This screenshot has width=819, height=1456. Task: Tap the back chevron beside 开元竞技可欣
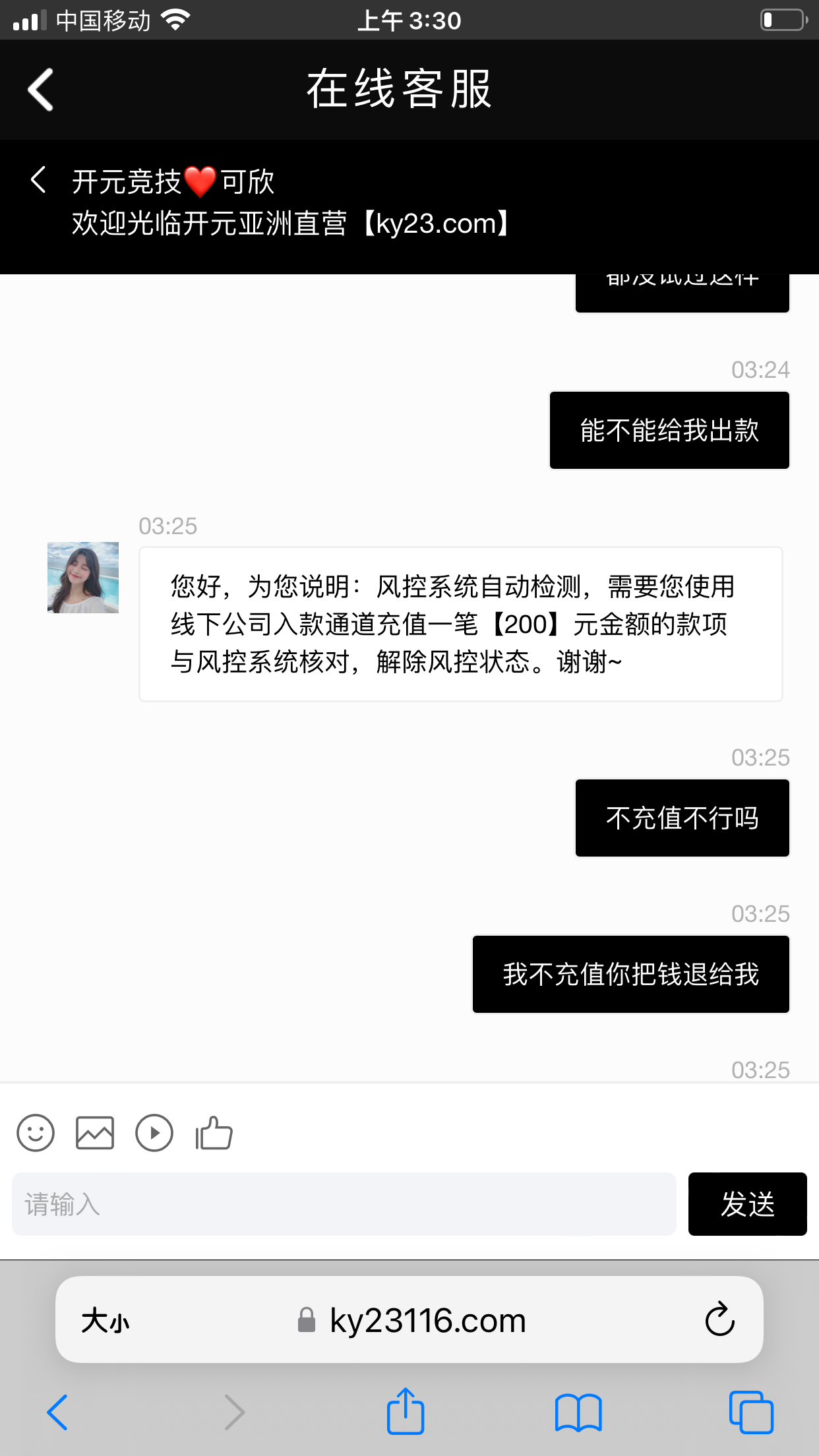pyautogui.click(x=39, y=180)
